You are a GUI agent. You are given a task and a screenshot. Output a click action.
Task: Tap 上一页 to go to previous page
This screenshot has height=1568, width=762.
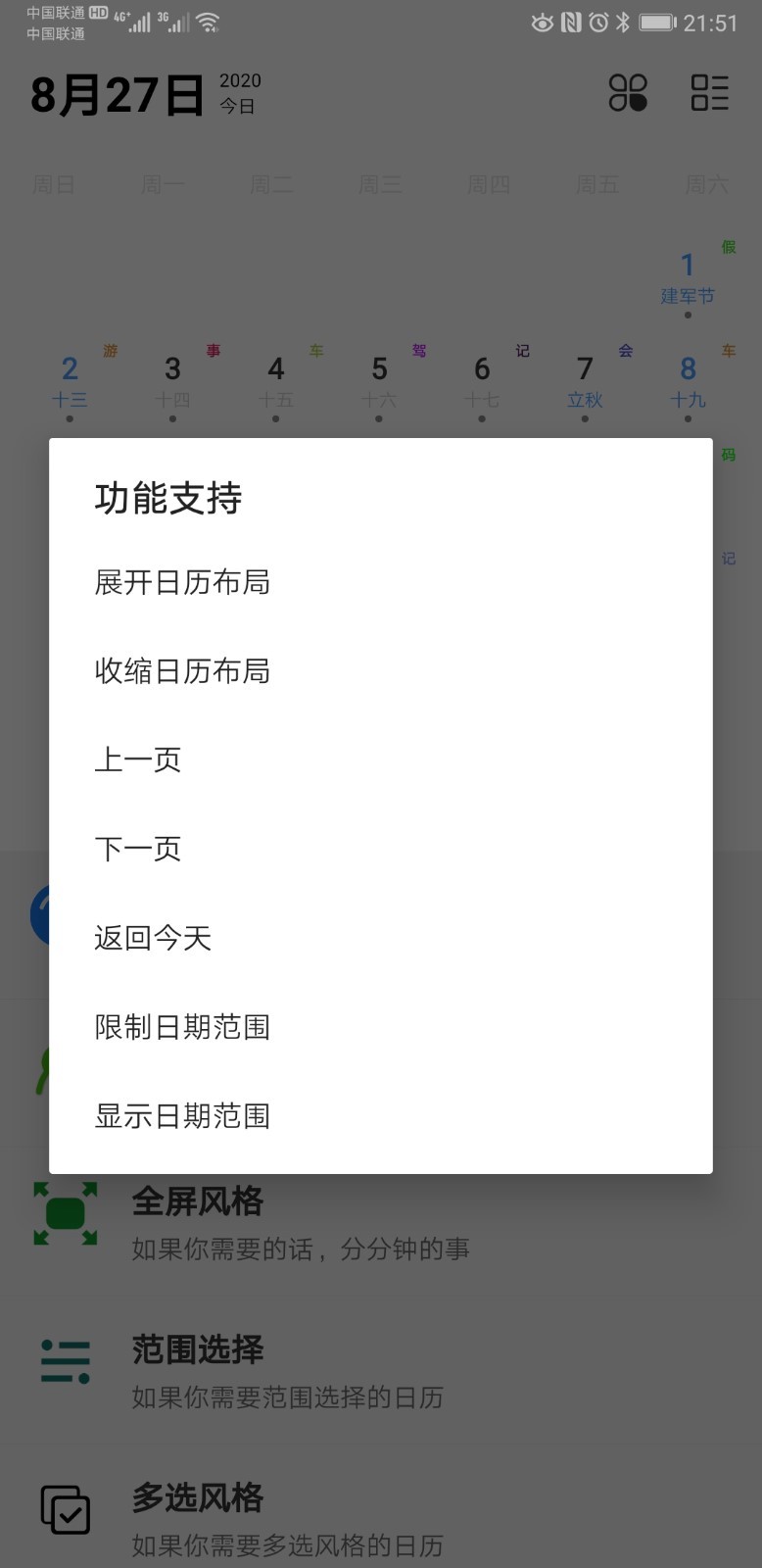tap(138, 759)
